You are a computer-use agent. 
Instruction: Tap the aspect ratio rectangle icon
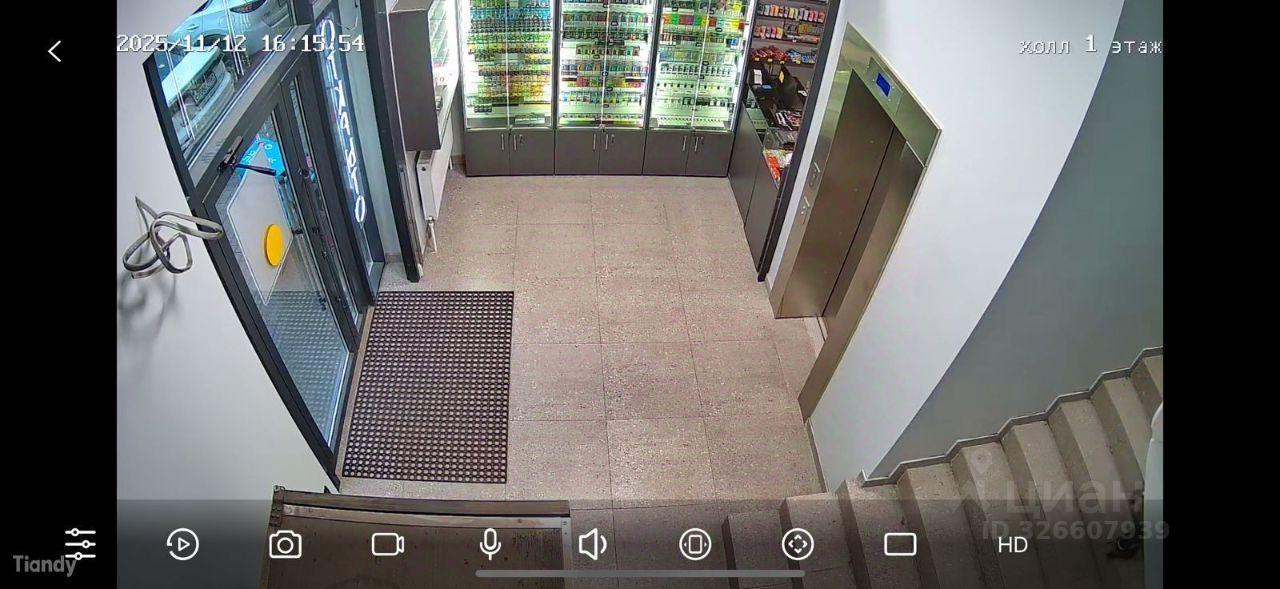900,544
